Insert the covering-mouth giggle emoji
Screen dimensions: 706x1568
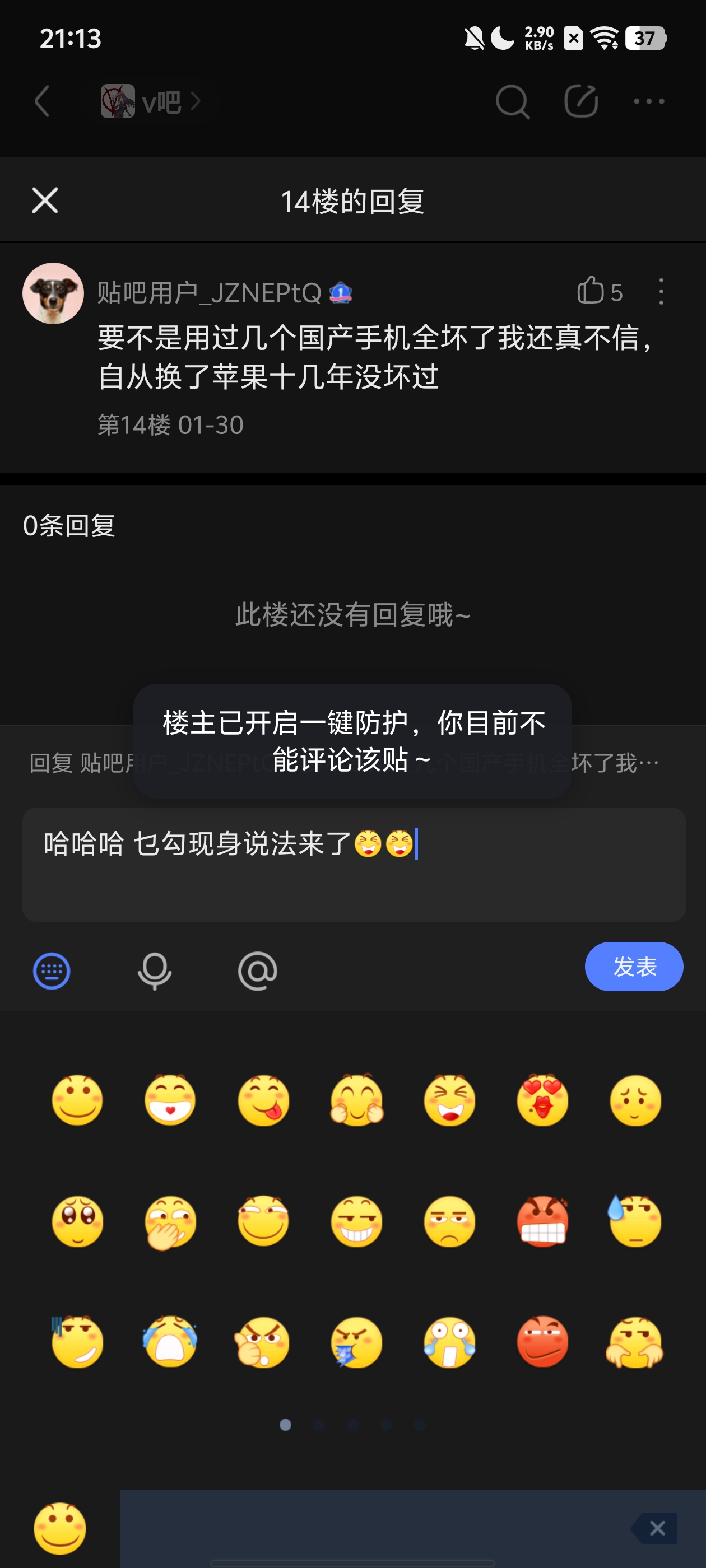click(170, 1221)
